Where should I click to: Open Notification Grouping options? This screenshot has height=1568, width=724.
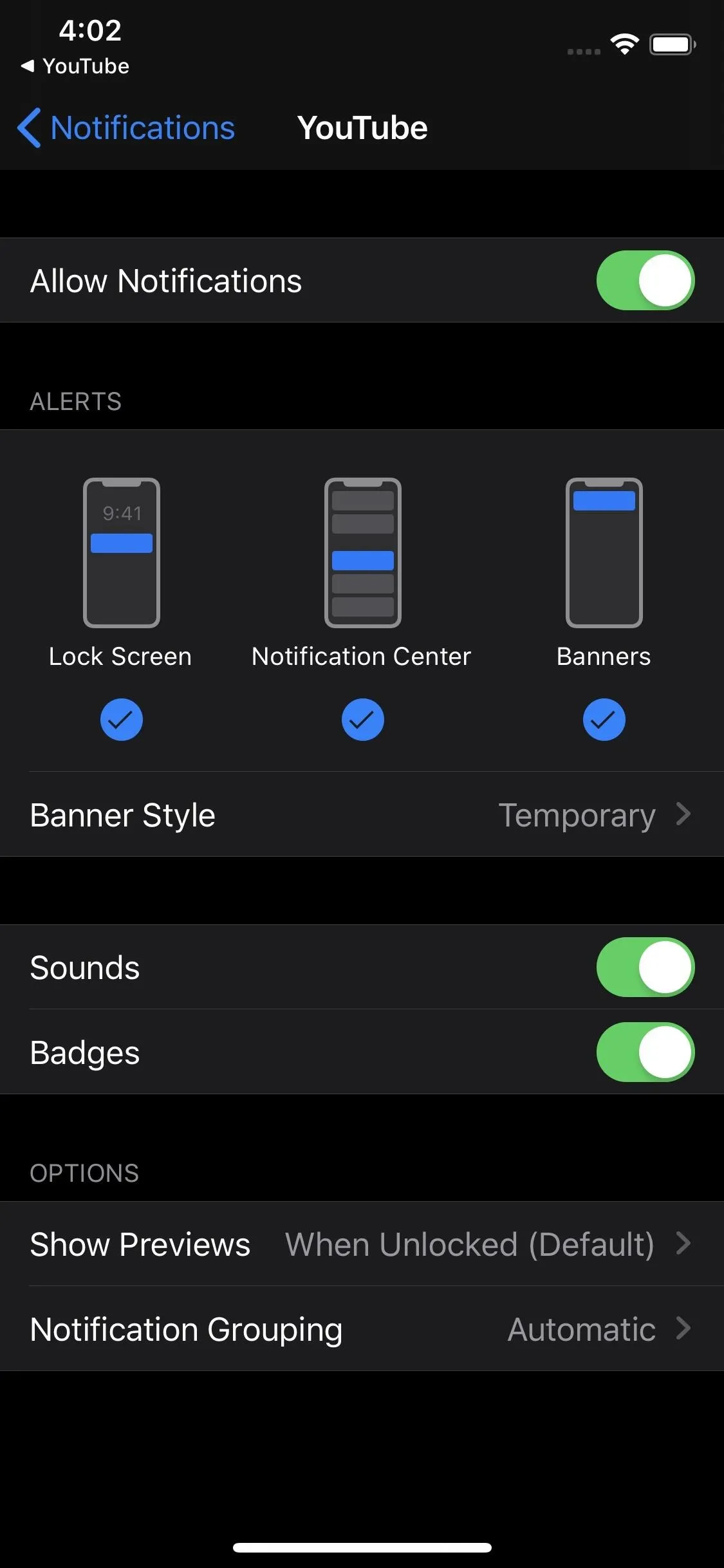click(x=362, y=1329)
